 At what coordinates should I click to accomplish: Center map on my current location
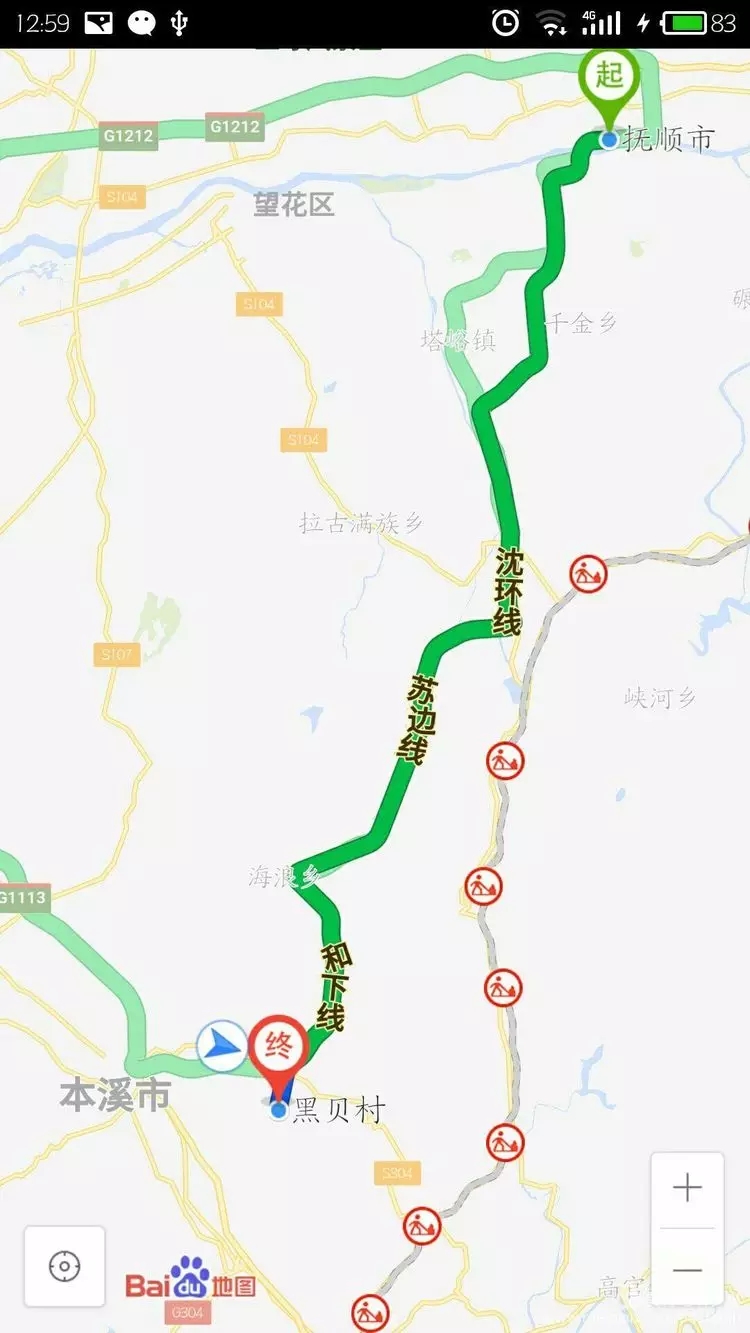point(65,1266)
